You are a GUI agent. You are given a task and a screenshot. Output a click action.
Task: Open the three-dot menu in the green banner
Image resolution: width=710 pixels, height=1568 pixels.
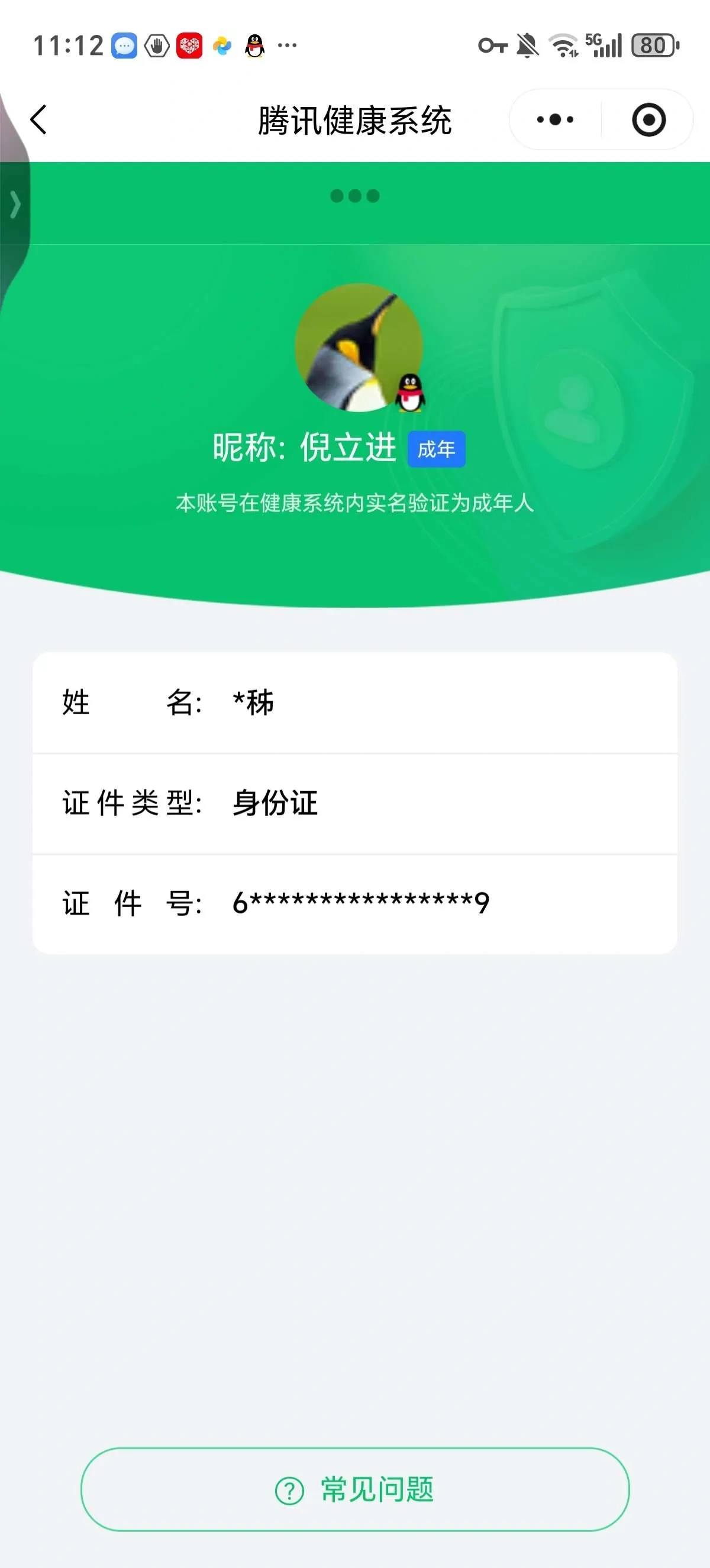click(355, 196)
